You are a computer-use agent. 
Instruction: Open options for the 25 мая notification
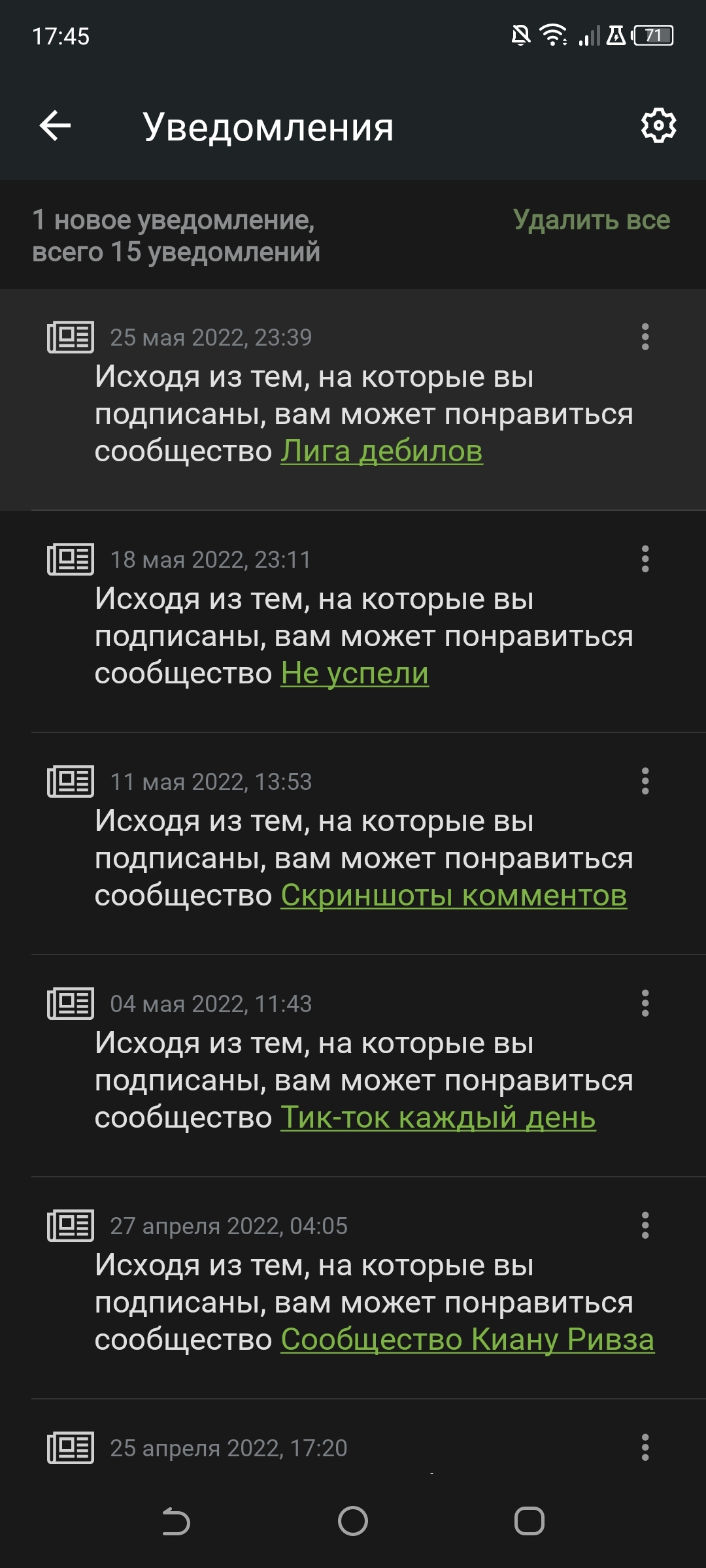coord(645,337)
